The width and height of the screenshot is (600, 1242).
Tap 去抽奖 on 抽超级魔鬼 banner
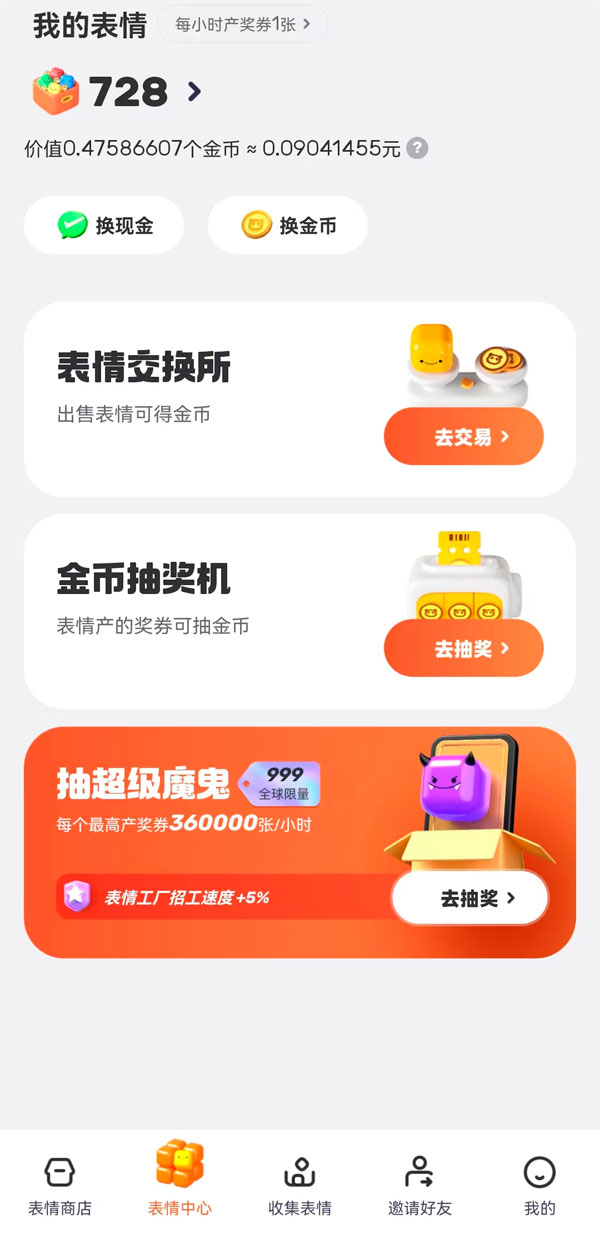coord(470,898)
